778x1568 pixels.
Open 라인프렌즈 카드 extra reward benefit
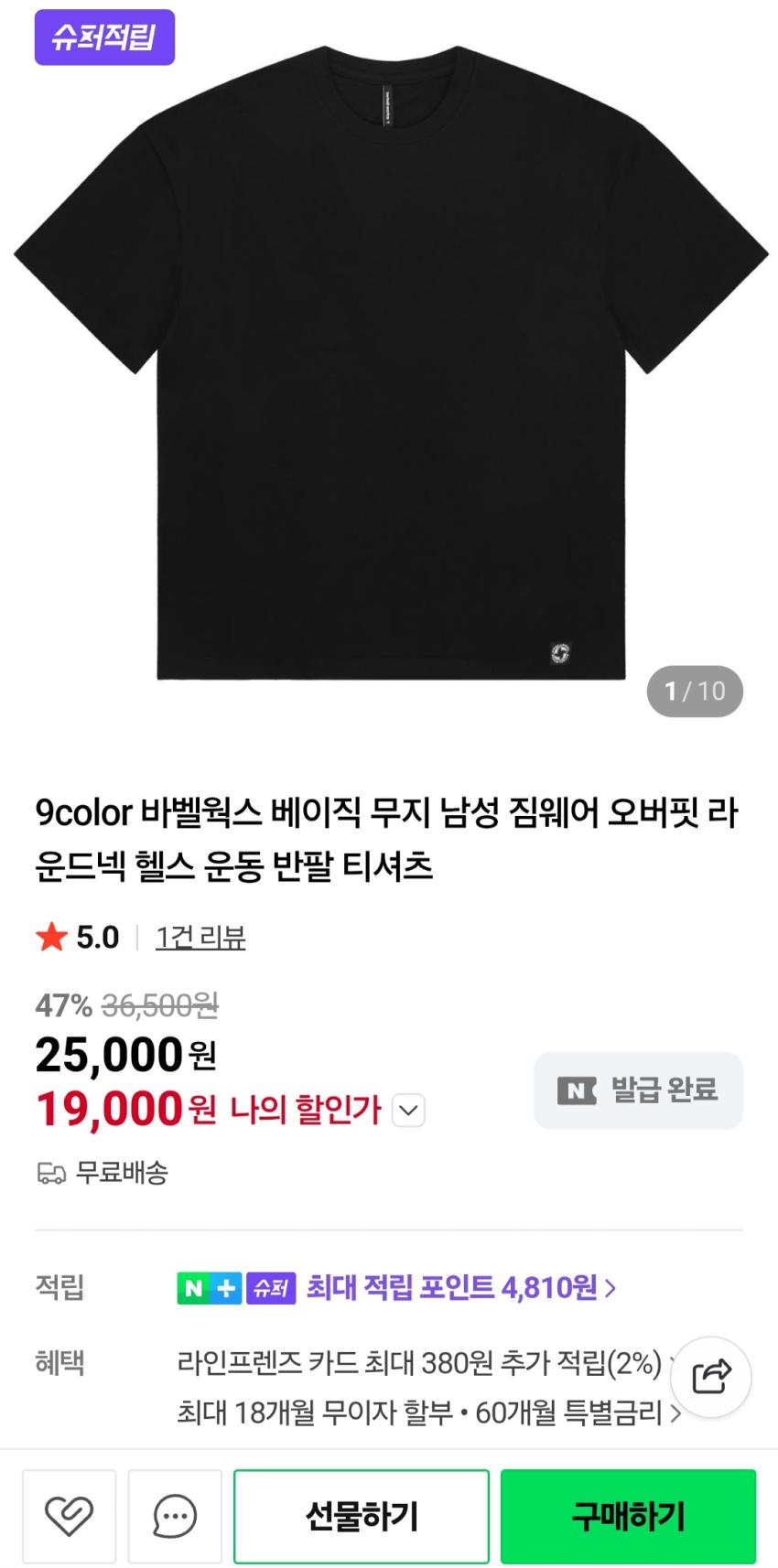[427, 1364]
